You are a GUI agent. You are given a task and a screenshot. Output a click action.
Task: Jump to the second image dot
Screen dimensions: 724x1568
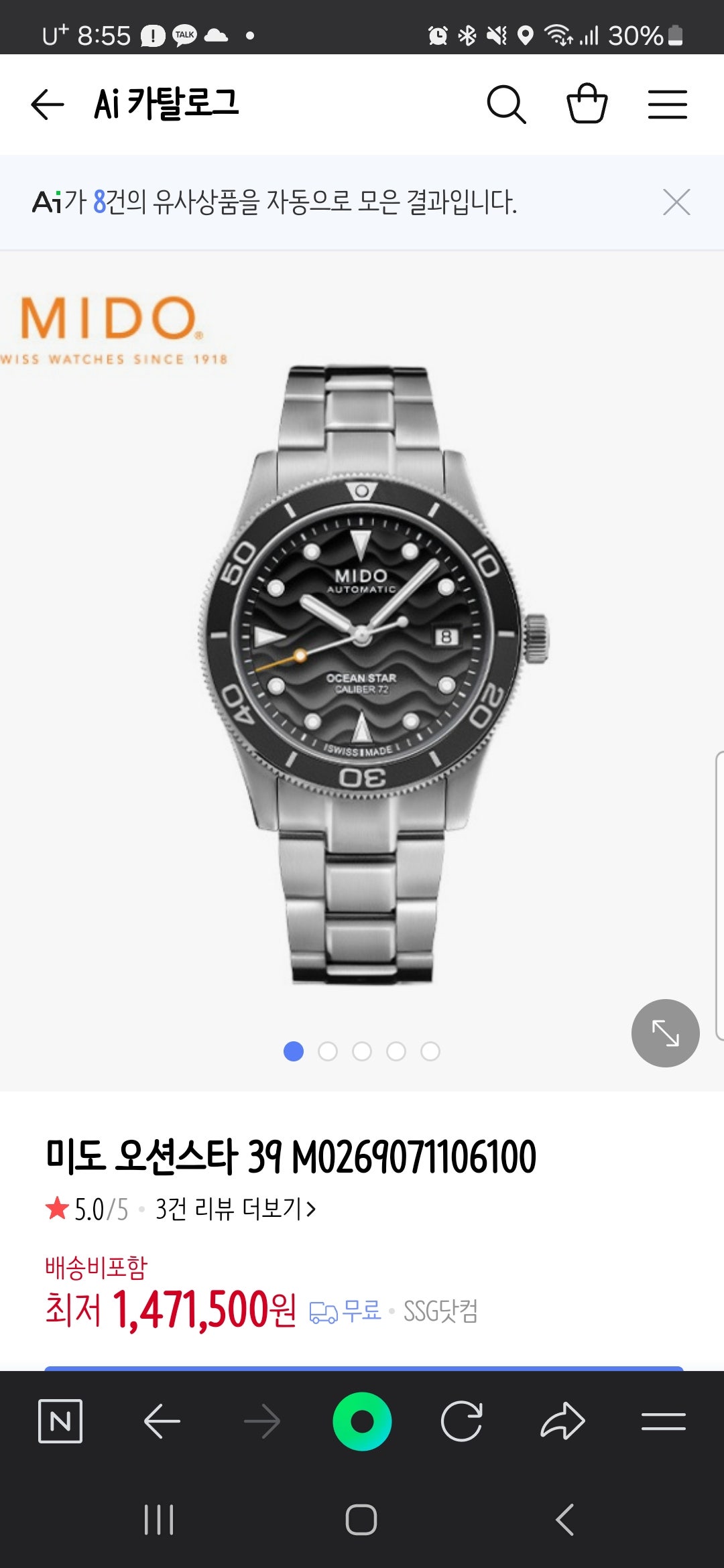(x=328, y=1051)
